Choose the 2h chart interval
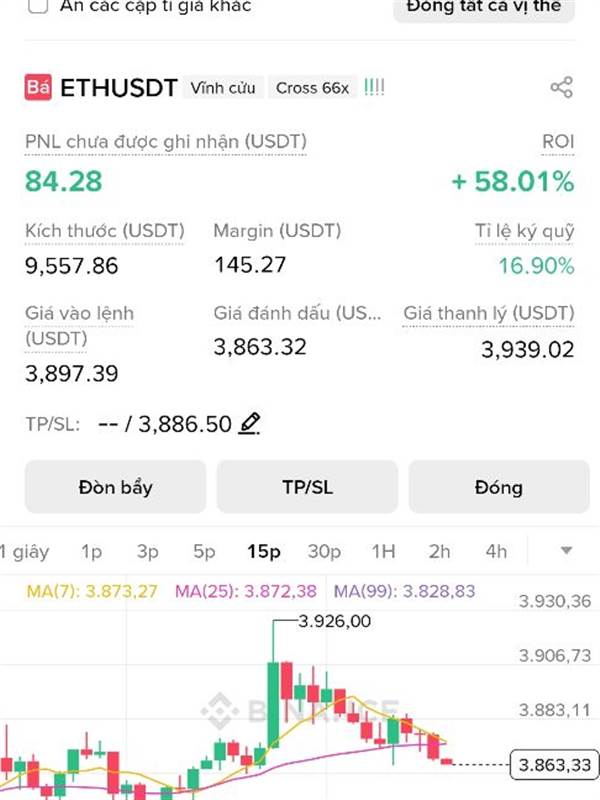This screenshot has width=600, height=800. [x=439, y=552]
